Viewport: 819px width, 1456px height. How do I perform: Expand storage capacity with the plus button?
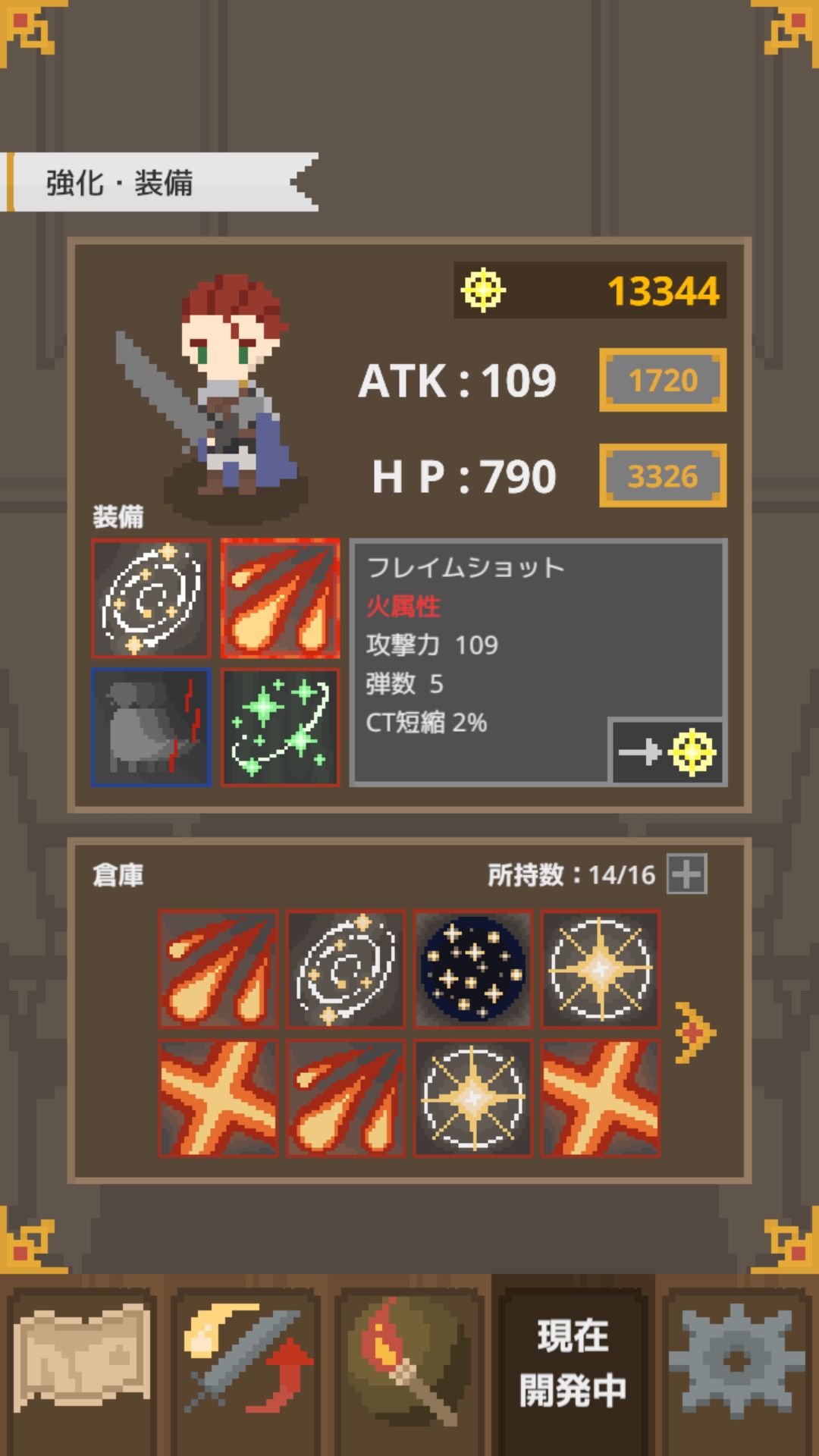point(687,874)
